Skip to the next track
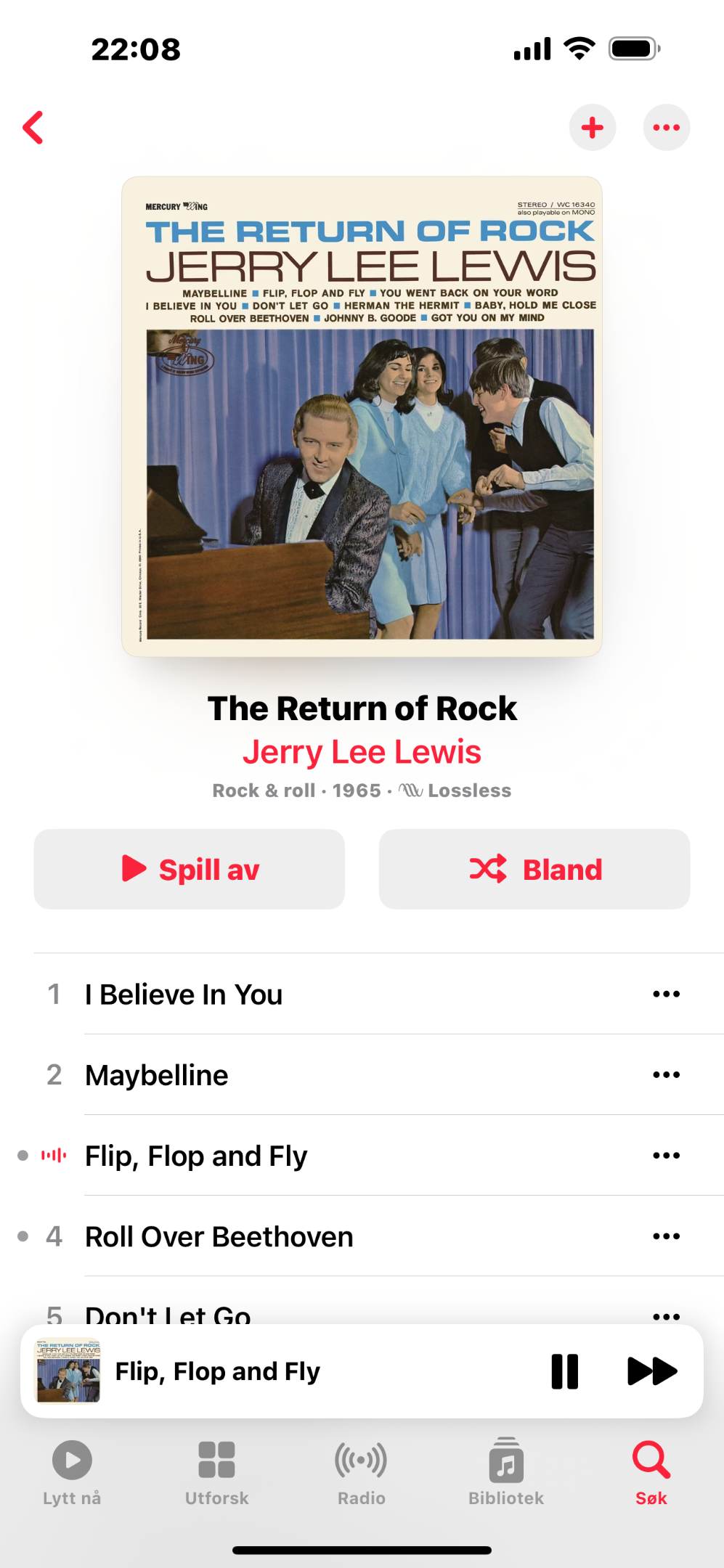Viewport: 724px width, 1568px height. pyautogui.click(x=651, y=1371)
